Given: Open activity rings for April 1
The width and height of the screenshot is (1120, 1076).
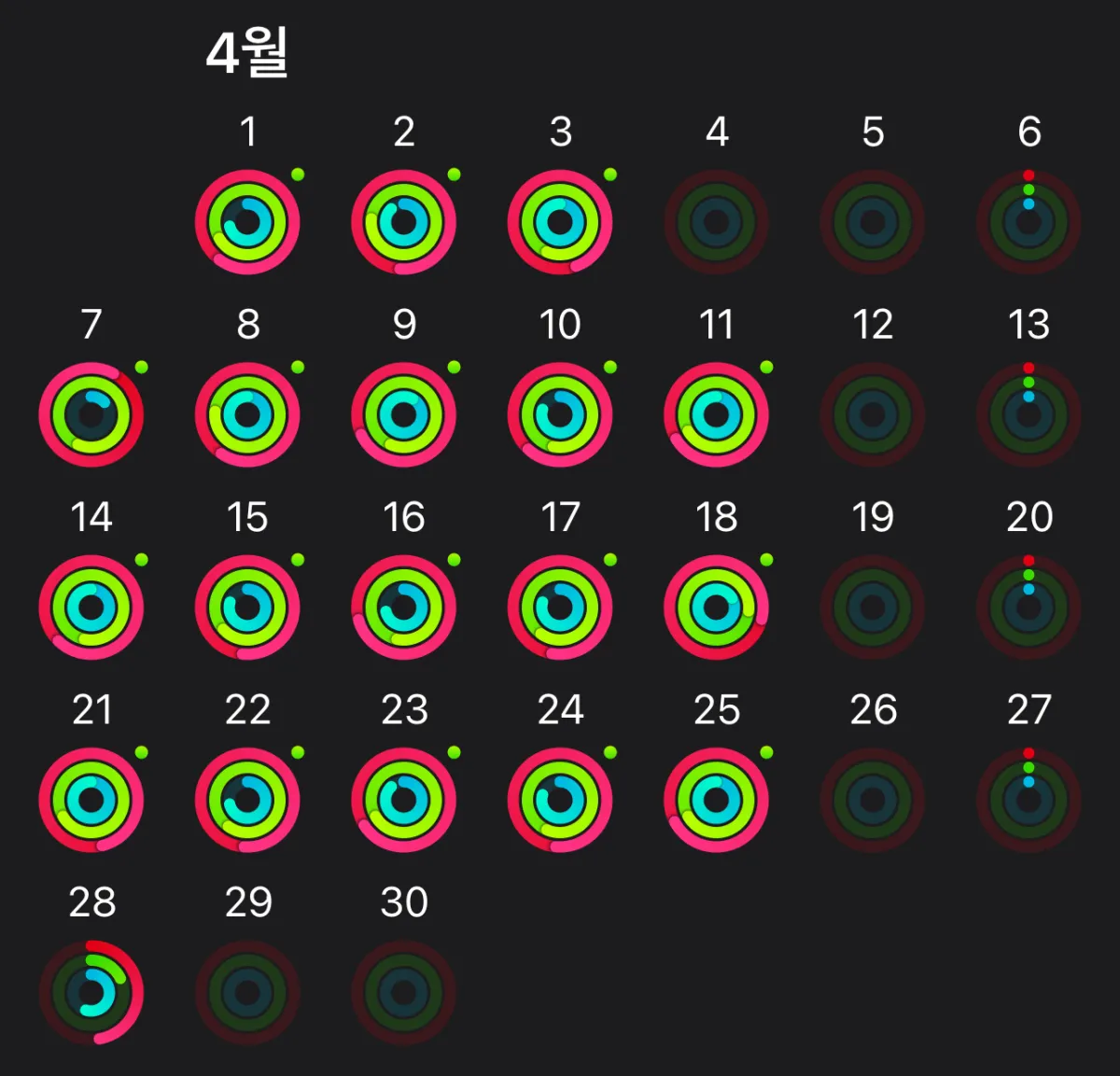Looking at the screenshot, I should click(247, 222).
